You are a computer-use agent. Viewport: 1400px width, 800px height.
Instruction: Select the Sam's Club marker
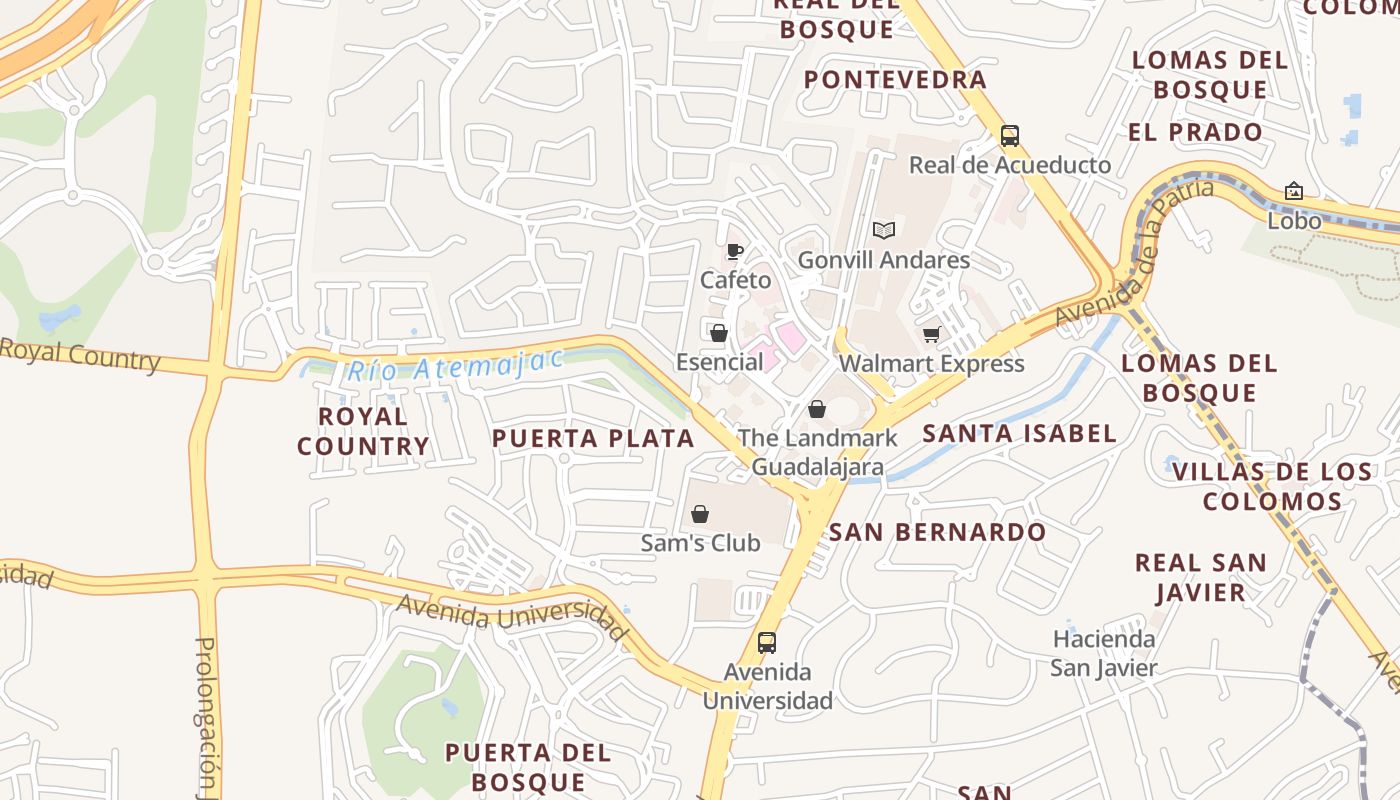coord(700,514)
